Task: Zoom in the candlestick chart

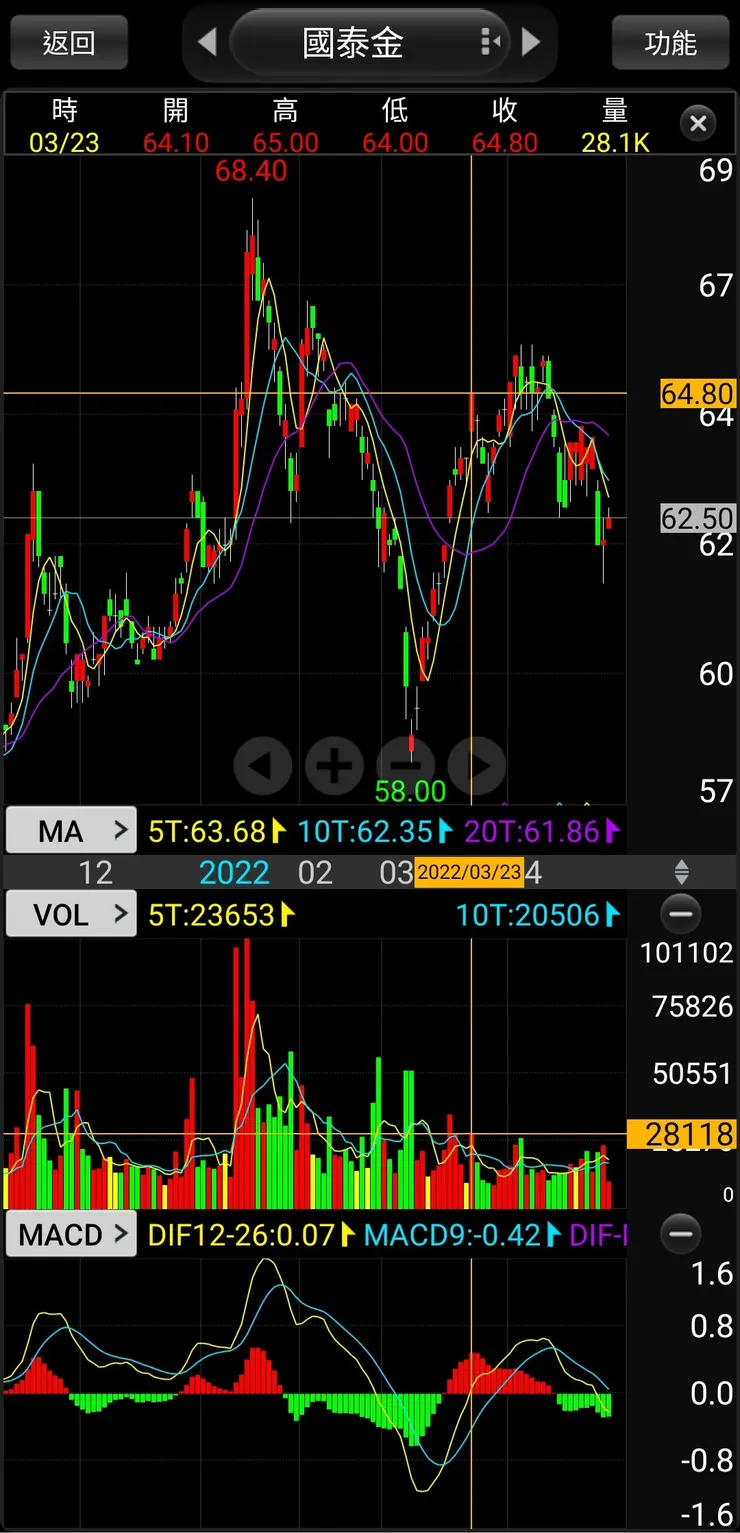Action: pos(334,766)
